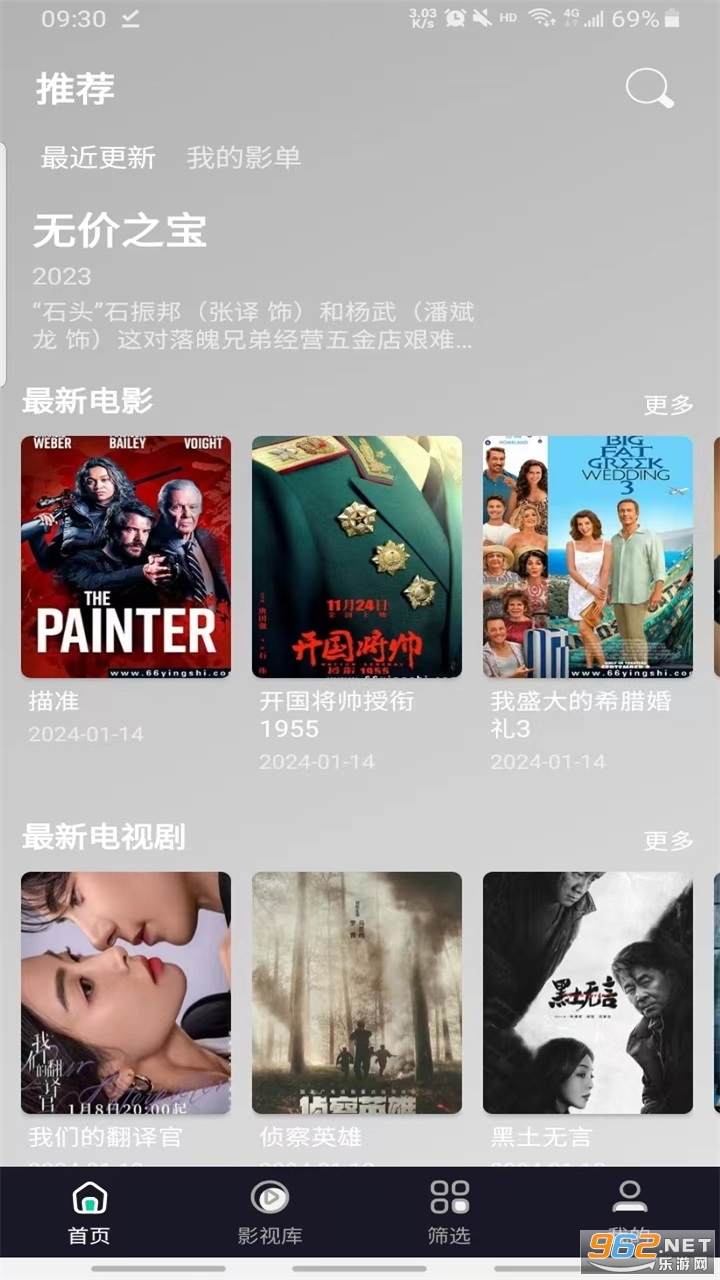Screen dimensions: 720x1280
Task: Tap 更多 next to 最新电影
Action: click(x=669, y=405)
